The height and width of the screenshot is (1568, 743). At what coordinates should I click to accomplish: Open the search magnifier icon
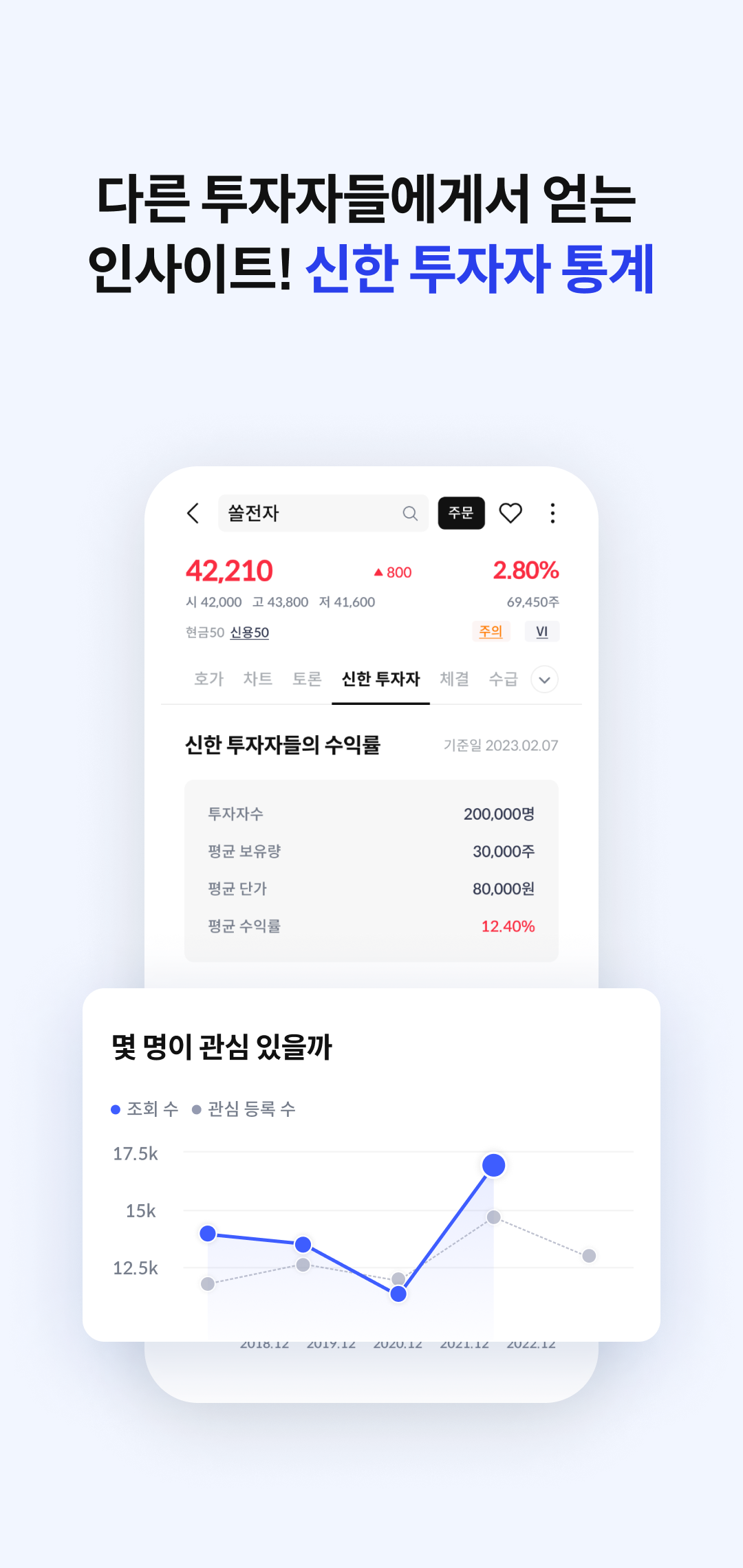(410, 512)
